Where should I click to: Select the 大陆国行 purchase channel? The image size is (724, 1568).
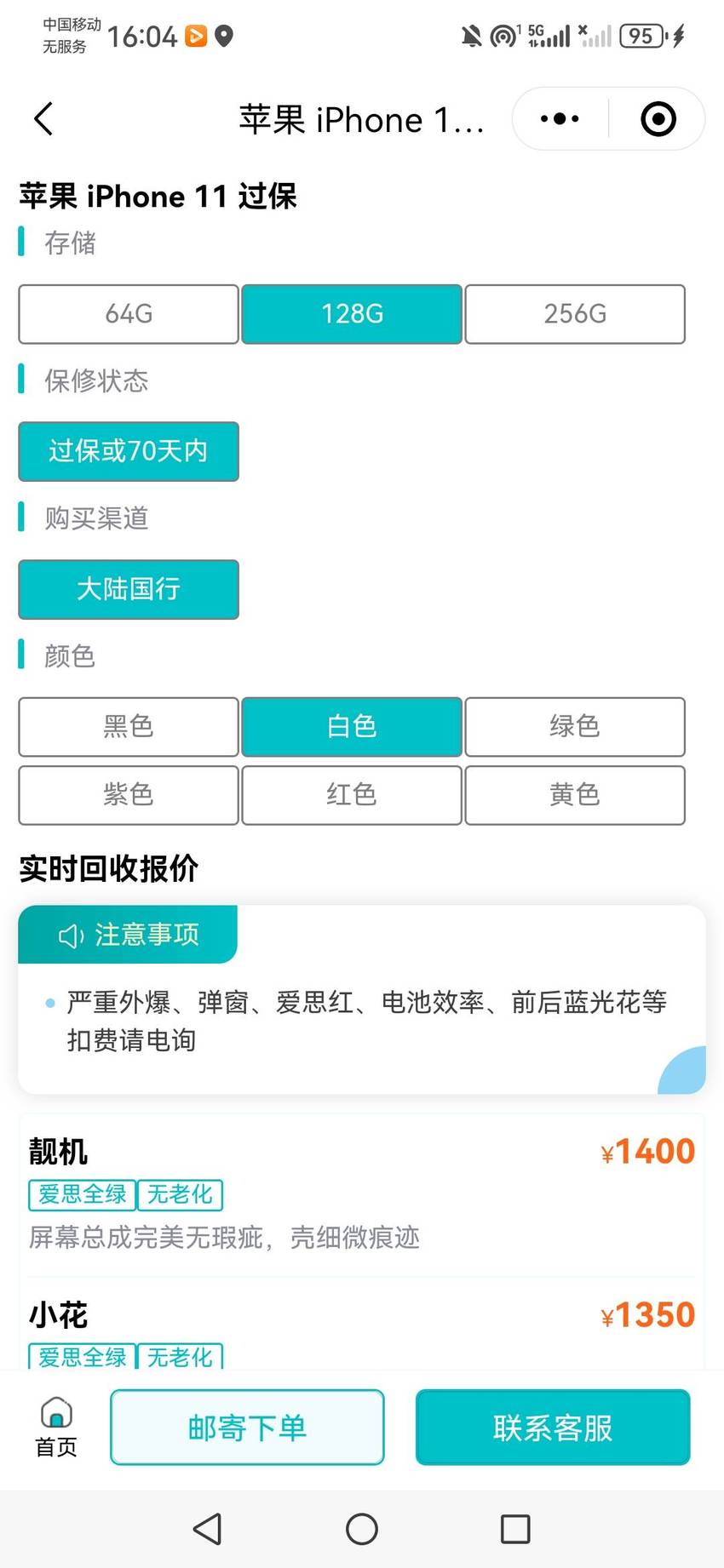[x=129, y=589]
